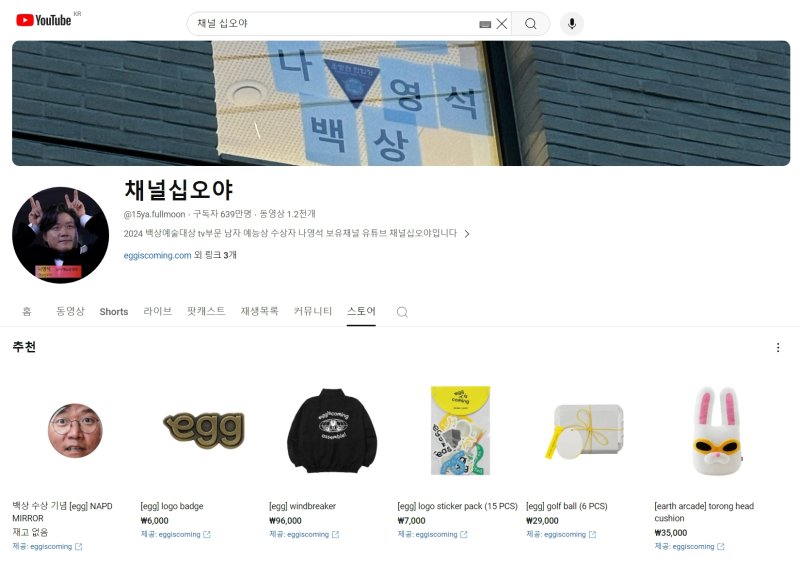Open the [egg] windbreaker product
Image resolution: width=800 pixels, height=576 pixels.
(332, 430)
